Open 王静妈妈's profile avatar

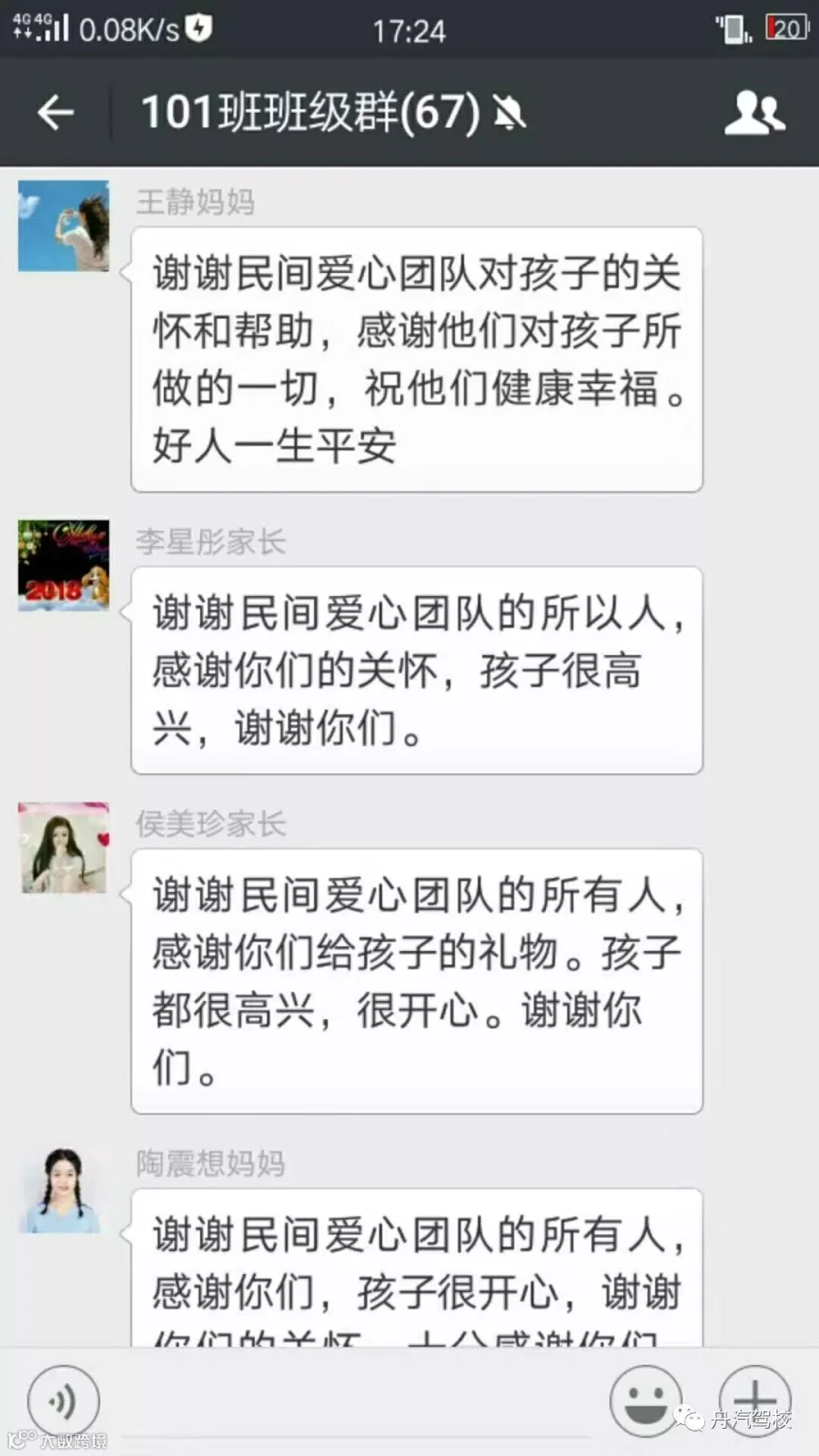point(64,226)
